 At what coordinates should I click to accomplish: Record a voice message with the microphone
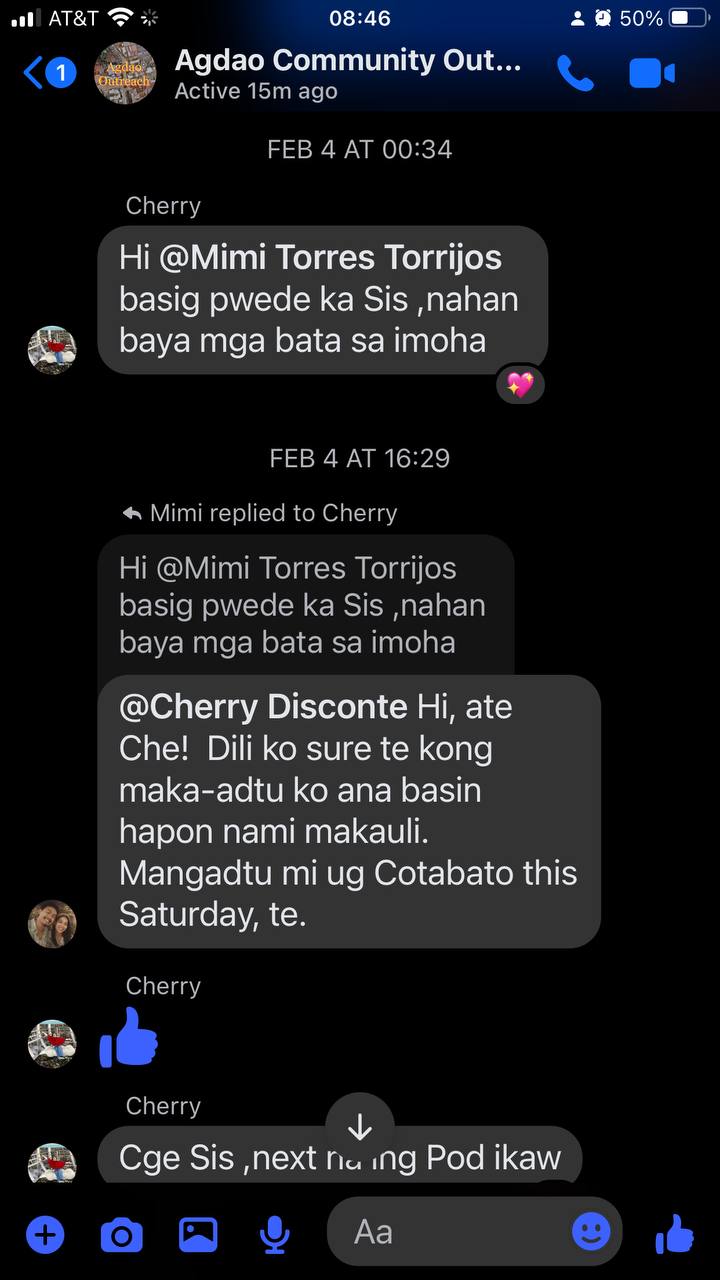coord(274,1235)
